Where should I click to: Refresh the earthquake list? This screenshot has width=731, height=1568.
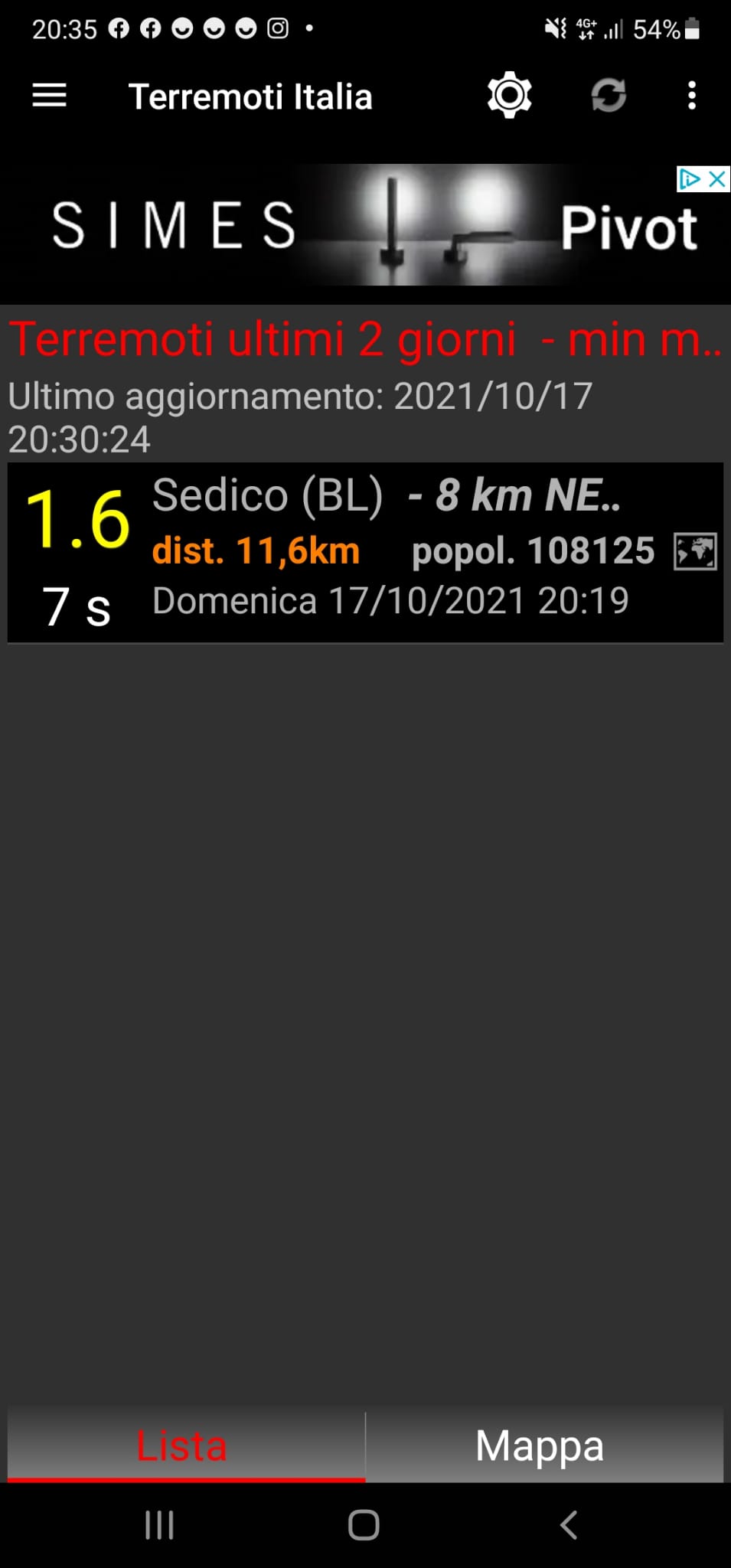point(609,96)
